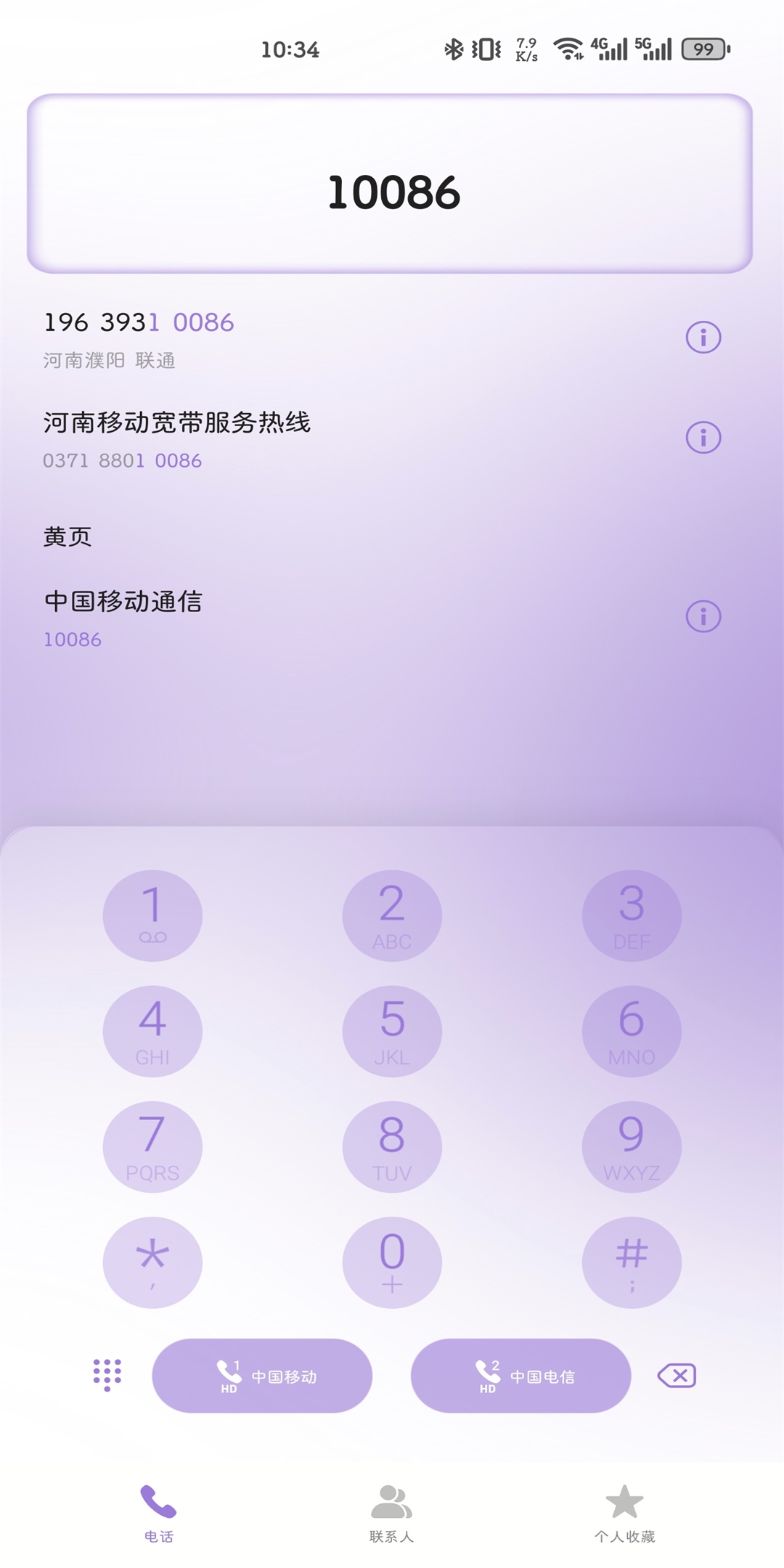Tap the dialed number field 10086
The height and width of the screenshot is (1568, 784).
click(392, 192)
